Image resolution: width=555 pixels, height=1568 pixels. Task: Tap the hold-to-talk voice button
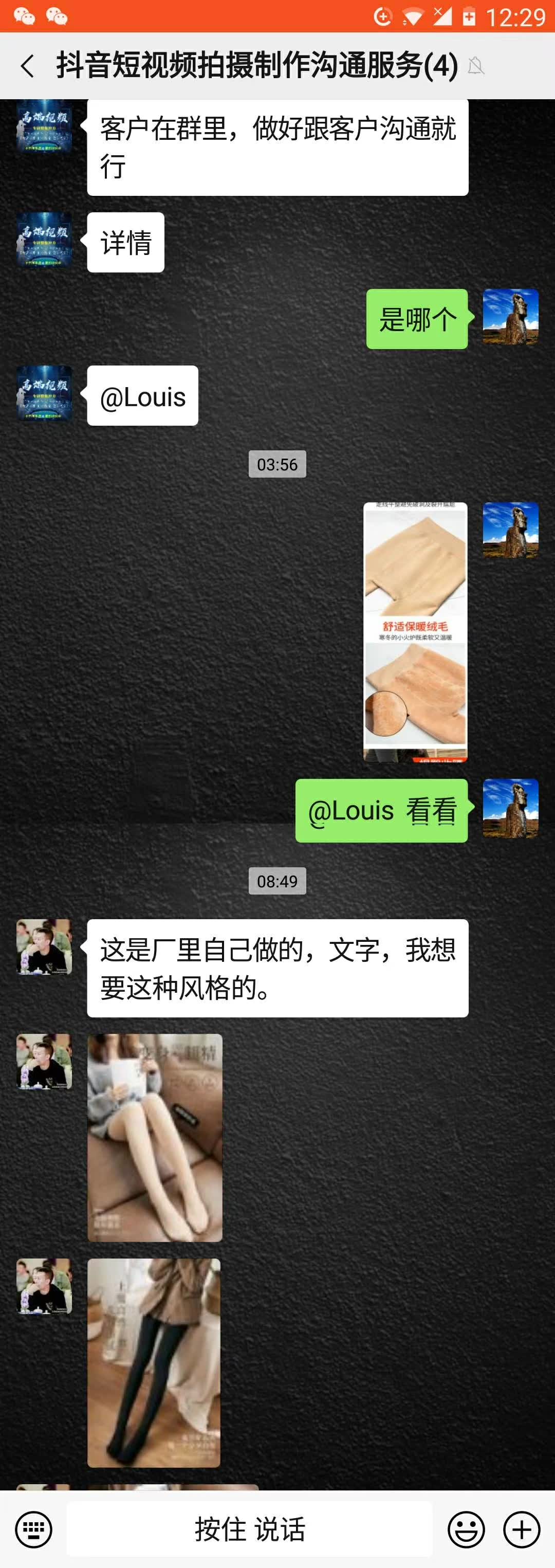tap(250, 1528)
